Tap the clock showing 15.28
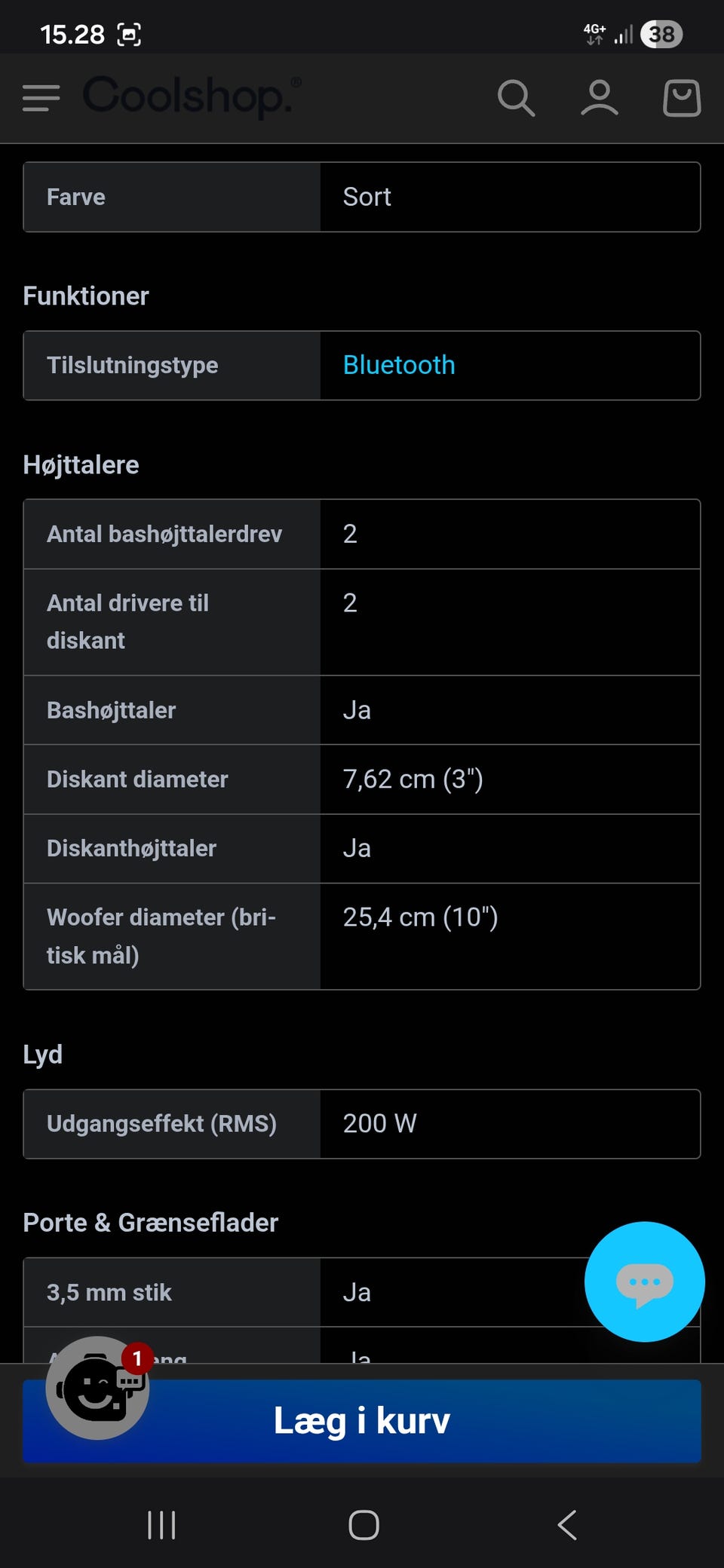This screenshot has height=1568, width=724. (72, 33)
